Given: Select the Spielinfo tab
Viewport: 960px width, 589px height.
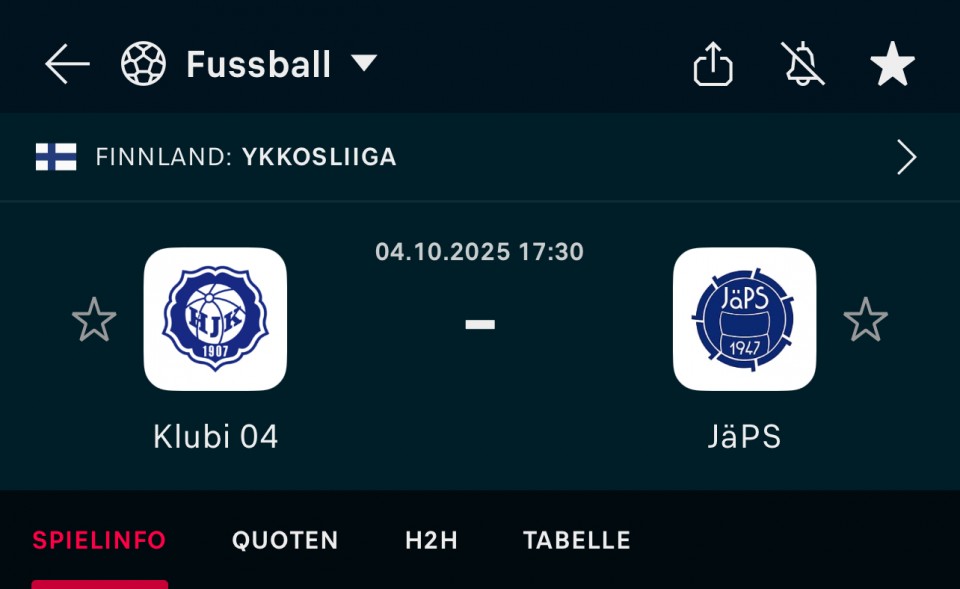Looking at the screenshot, I should click(x=99, y=541).
